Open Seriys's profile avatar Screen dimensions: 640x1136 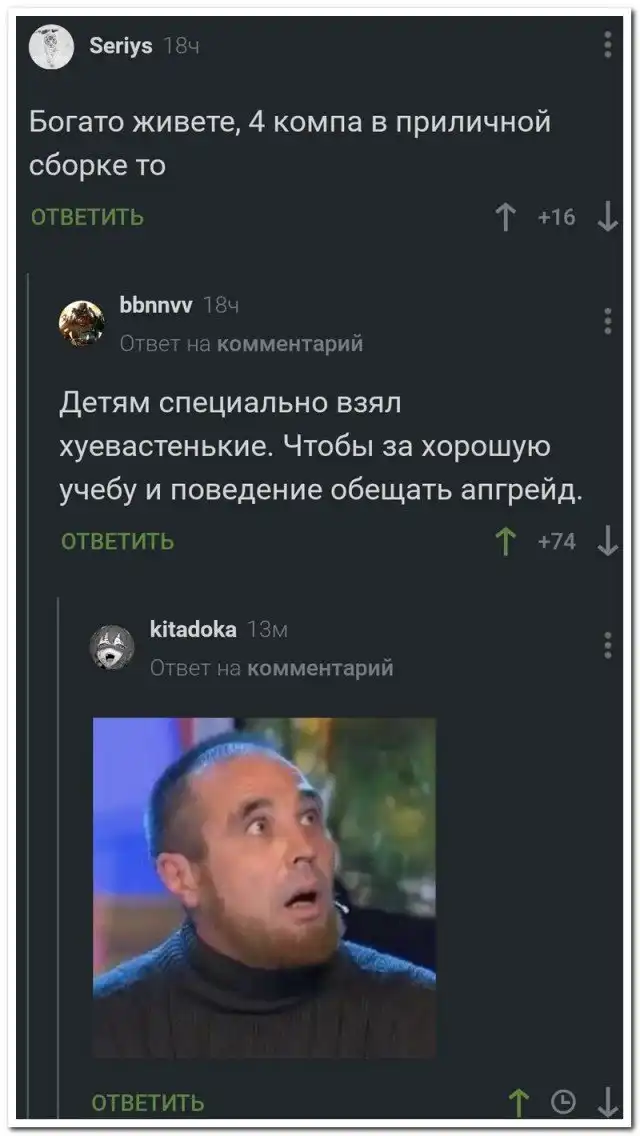point(51,47)
